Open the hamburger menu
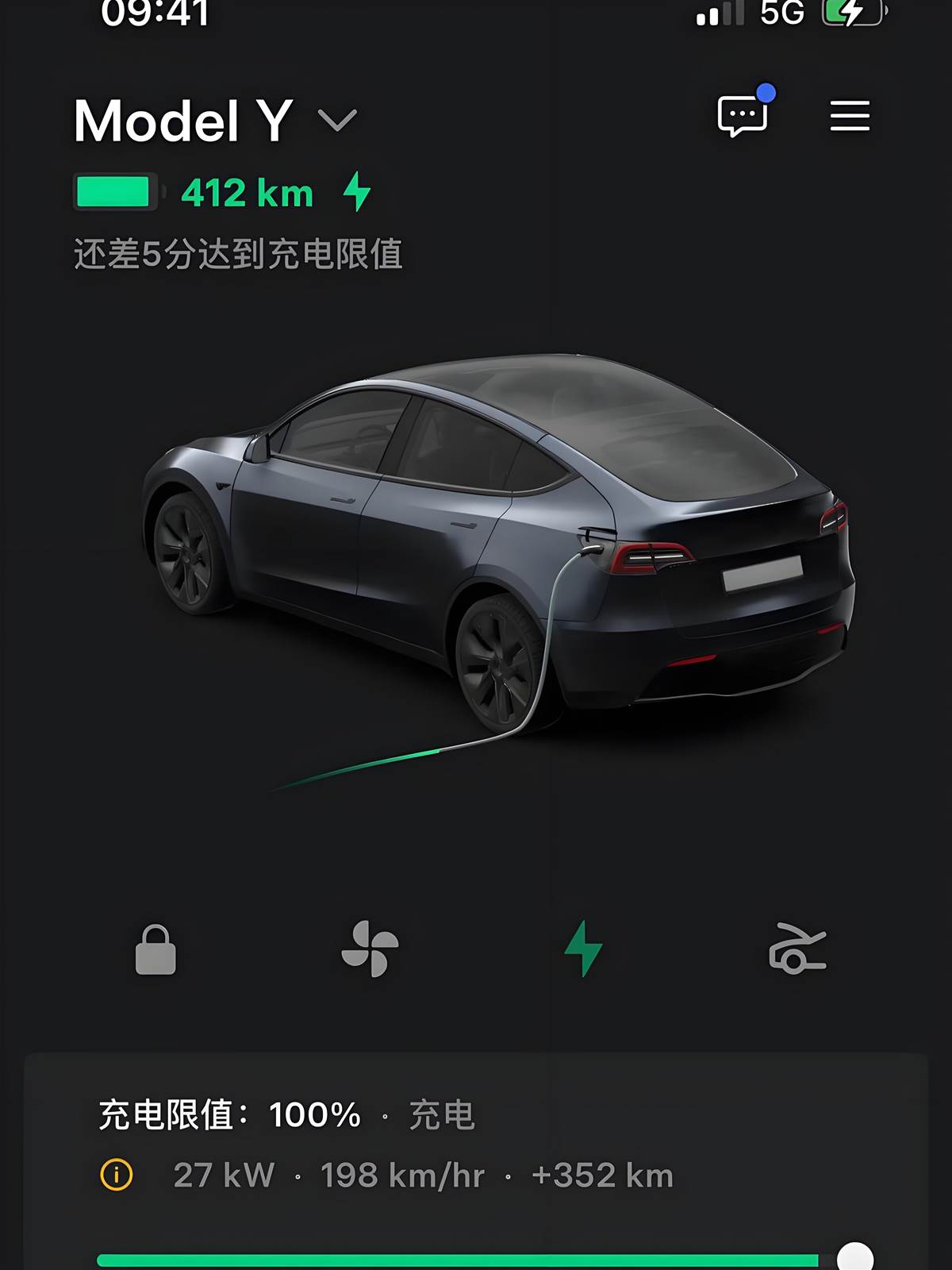 pyautogui.click(x=850, y=116)
